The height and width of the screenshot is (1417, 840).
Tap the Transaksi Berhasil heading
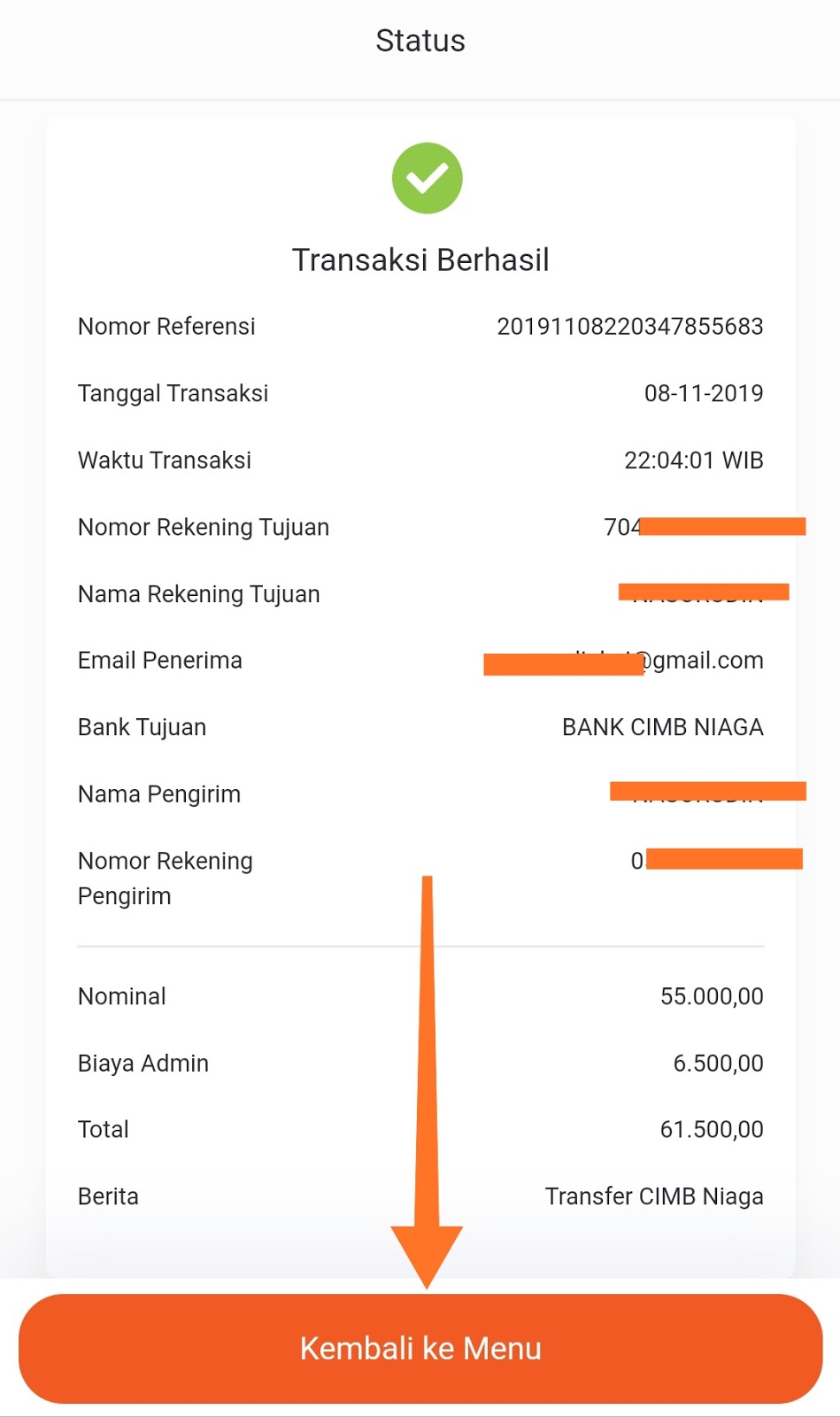click(x=420, y=259)
